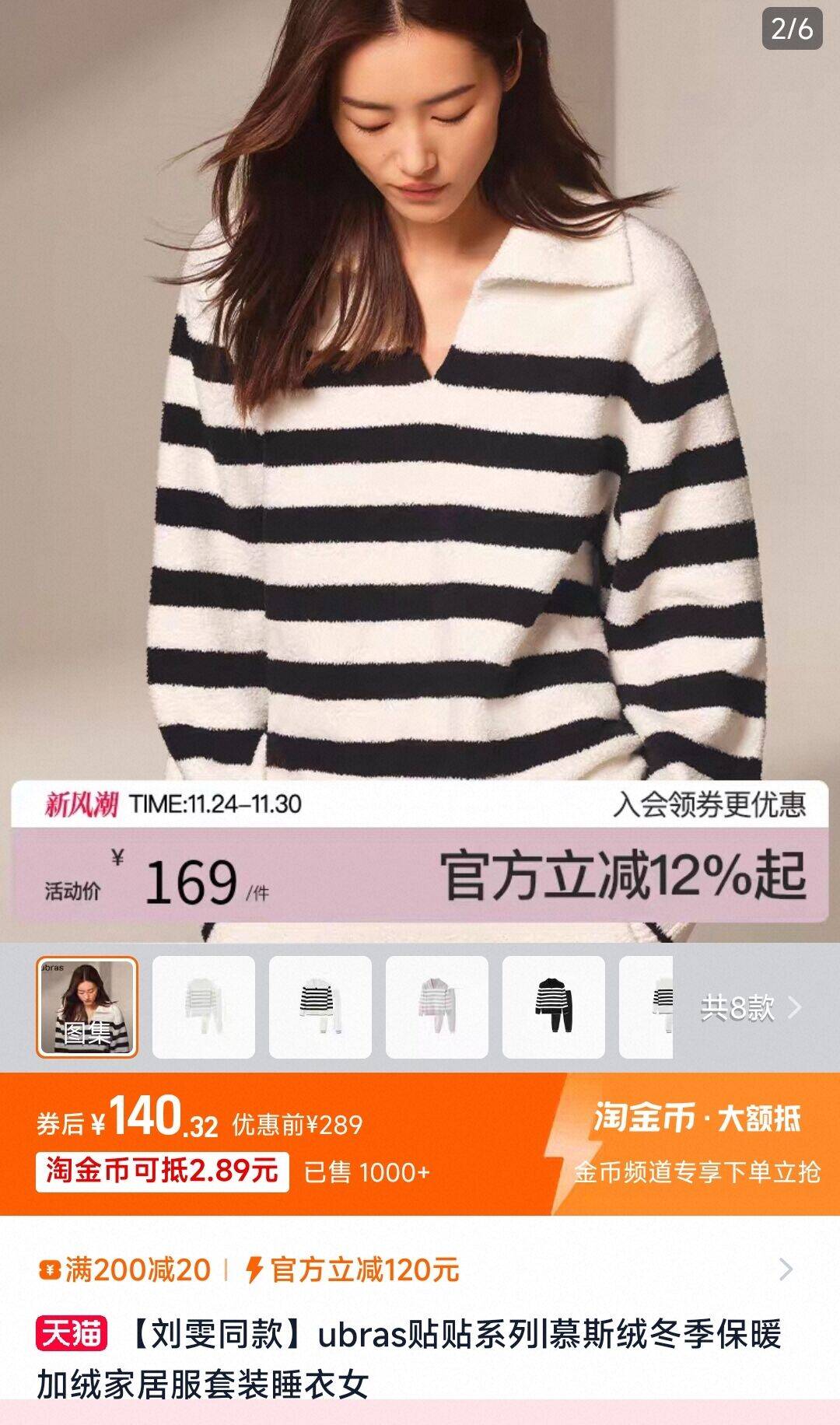Screen dimensions: 840x1425
Task: Select the pink striped set variant
Action: [x=437, y=1007]
